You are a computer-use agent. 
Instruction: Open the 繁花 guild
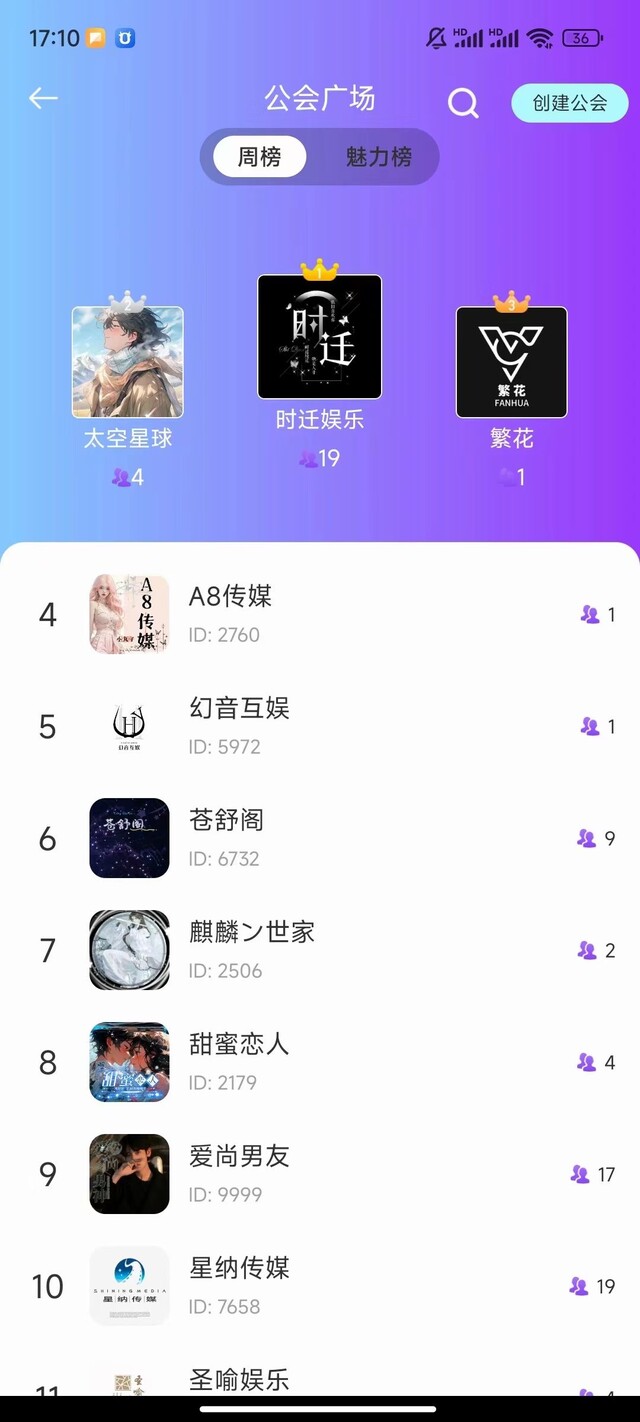[x=511, y=362]
